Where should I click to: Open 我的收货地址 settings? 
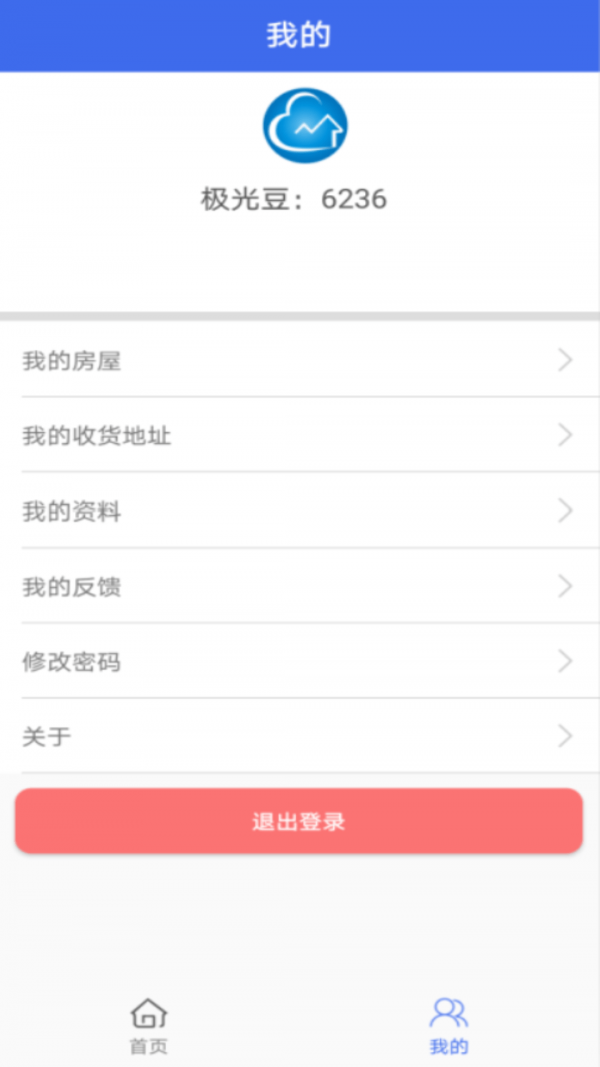(300, 435)
